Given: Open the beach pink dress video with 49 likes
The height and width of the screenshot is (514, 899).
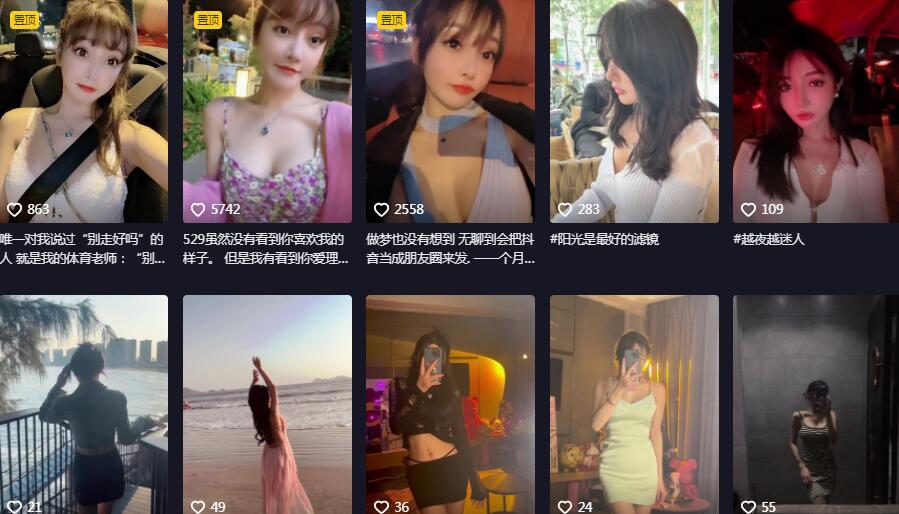Looking at the screenshot, I should (267, 400).
